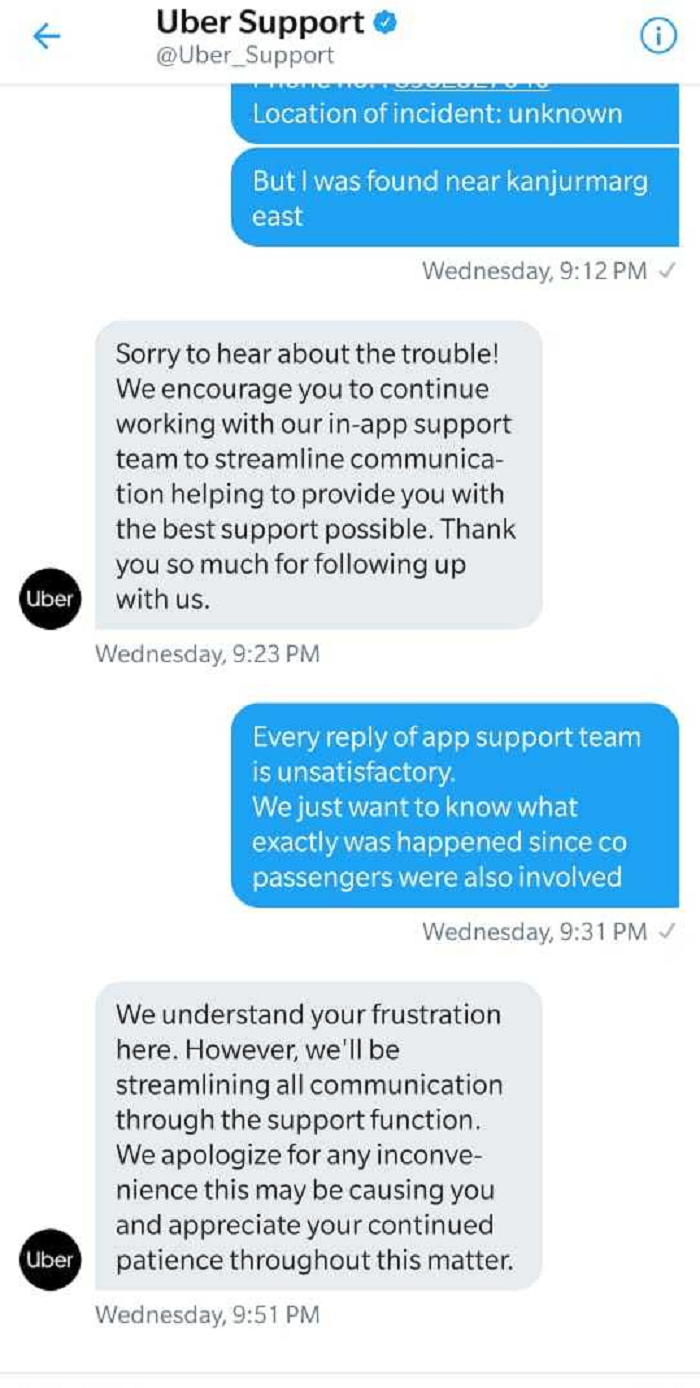Open conversation info for Uber Support
Viewport: 700px width, 1388px height.
pyautogui.click(x=656, y=37)
